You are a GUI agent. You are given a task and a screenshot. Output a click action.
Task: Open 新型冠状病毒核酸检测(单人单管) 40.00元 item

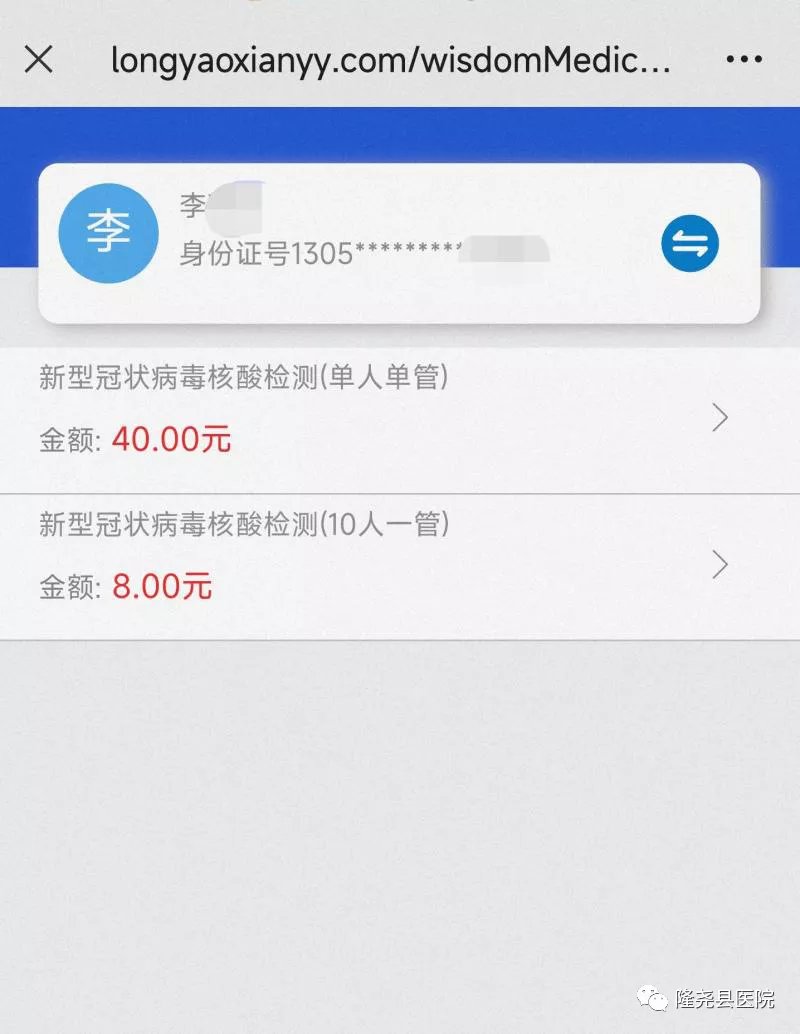click(400, 420)
